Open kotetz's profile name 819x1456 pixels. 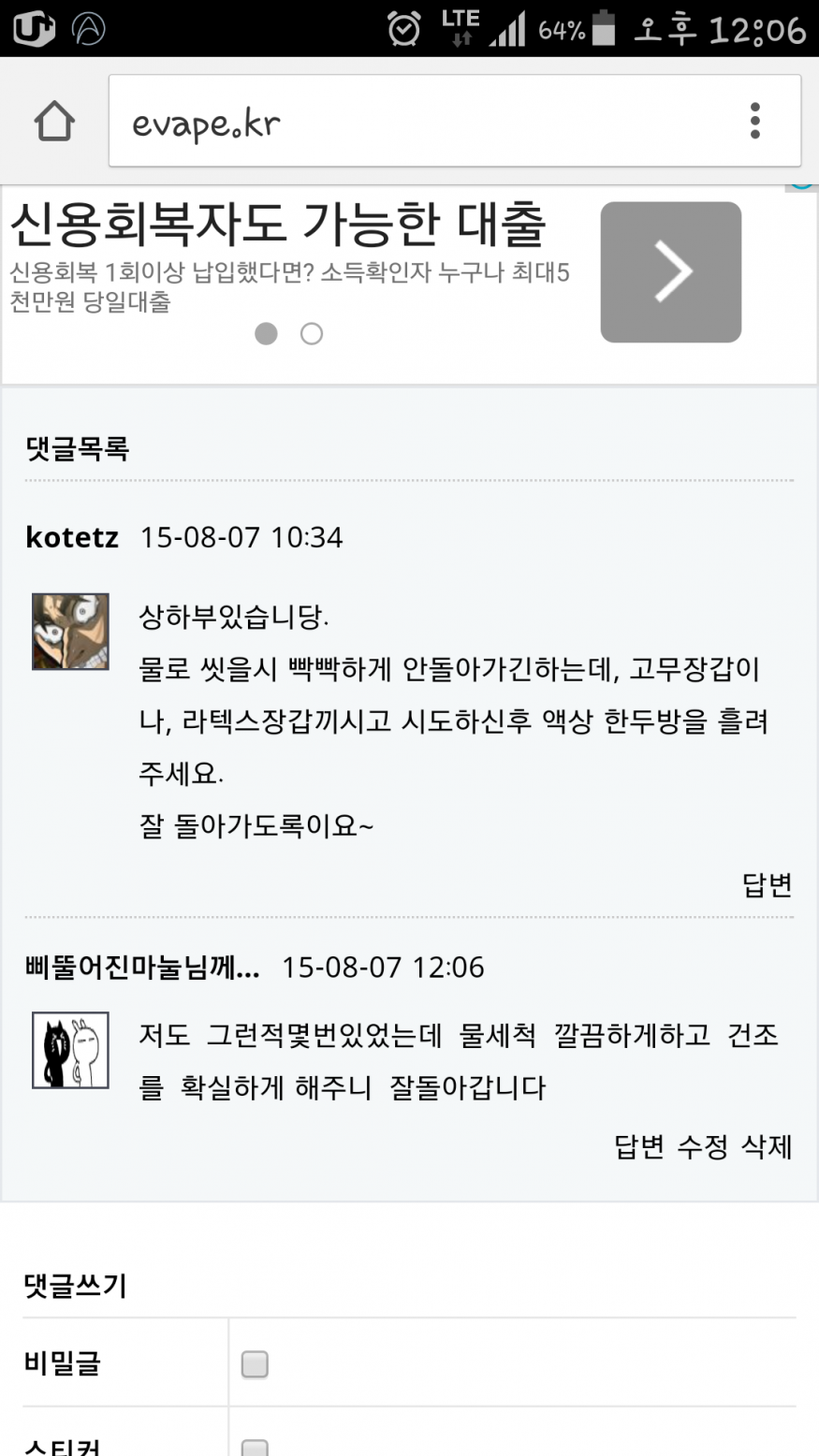click(72, 537)
